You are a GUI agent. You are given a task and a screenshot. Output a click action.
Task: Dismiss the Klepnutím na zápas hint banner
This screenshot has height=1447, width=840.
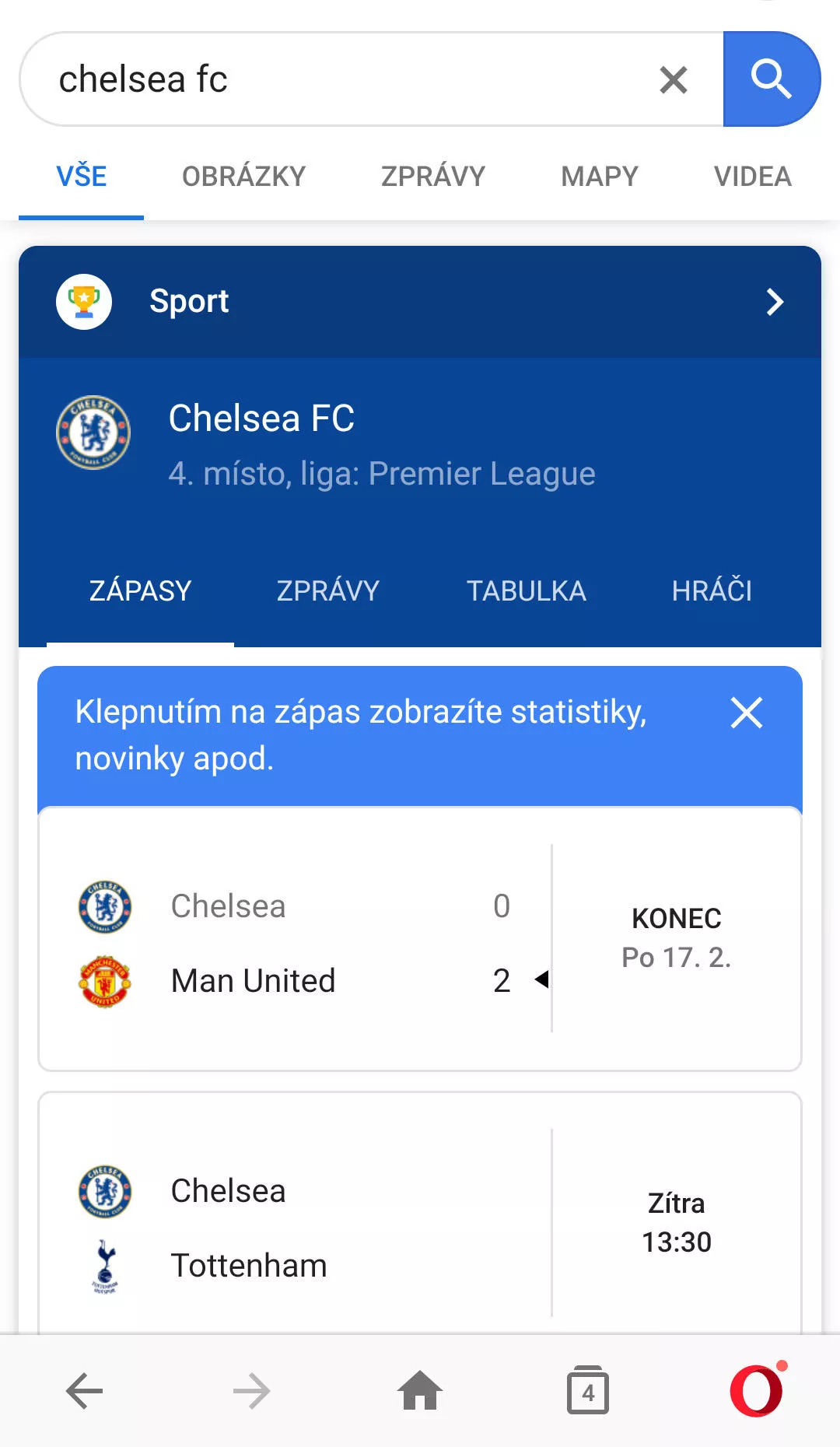click(747, 713)
